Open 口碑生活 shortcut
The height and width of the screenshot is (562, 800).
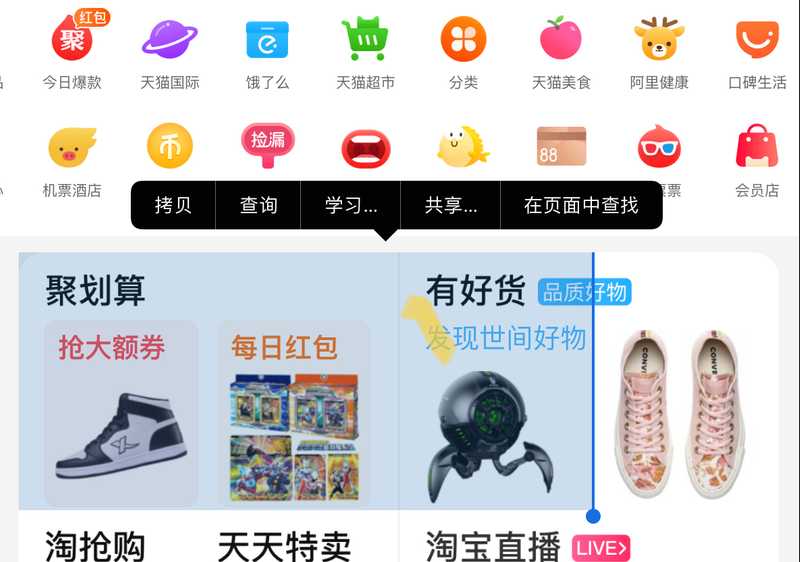[757, 42]
